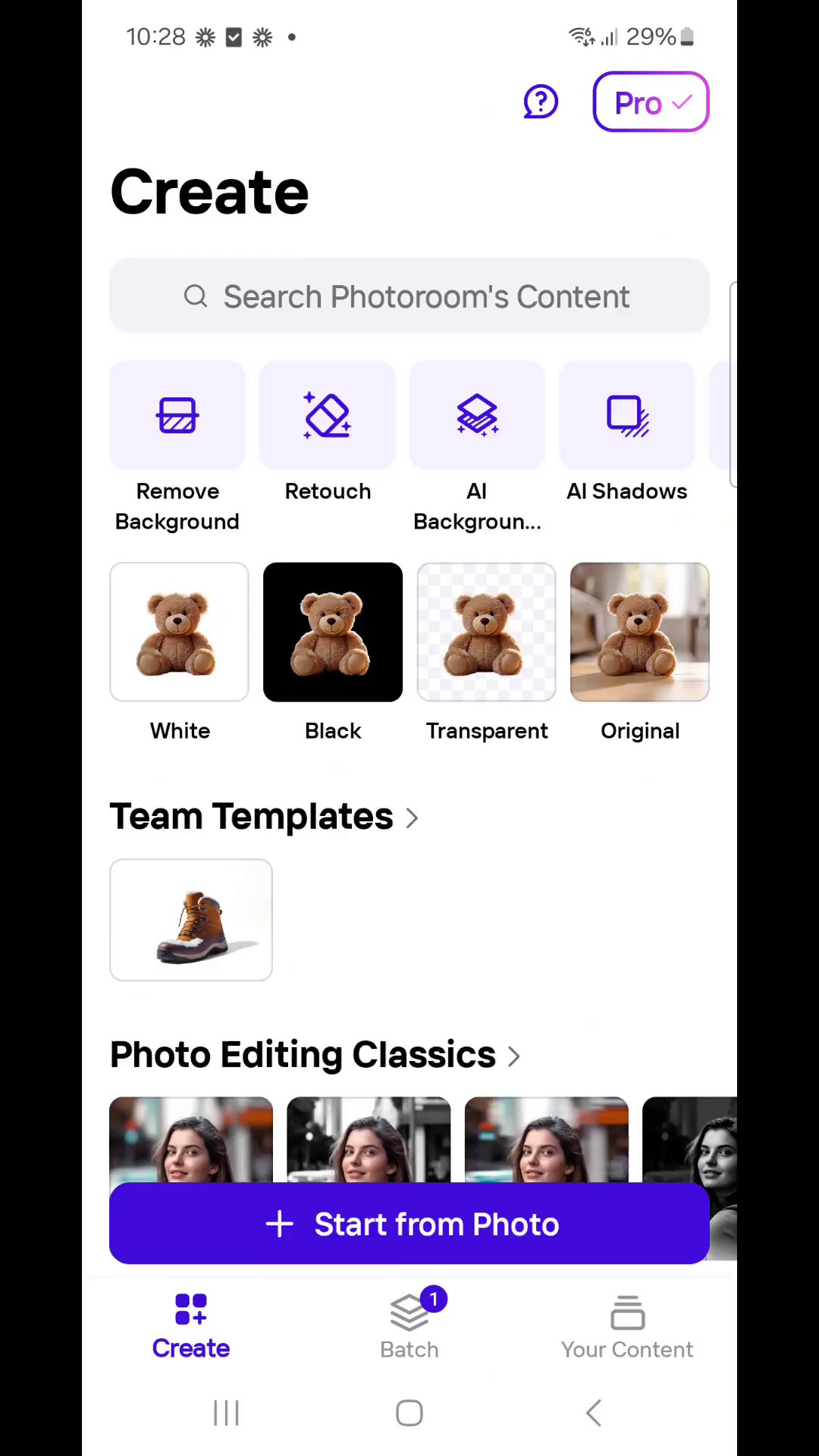This screenshot has width=819, height=1456.
Task: Tap the Pro subscription button
Action: 651,102
